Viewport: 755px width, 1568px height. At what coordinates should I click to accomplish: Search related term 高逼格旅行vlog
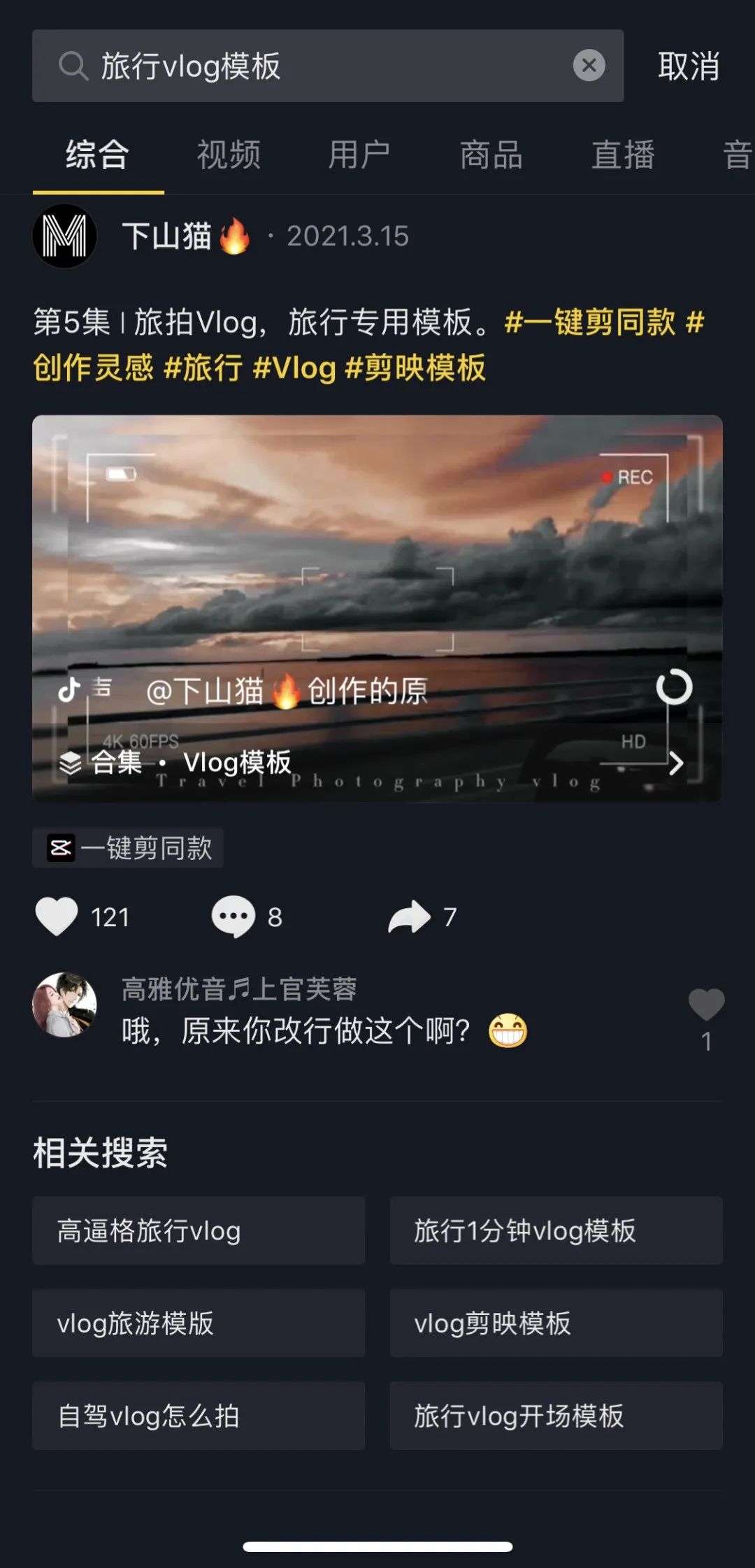click(x=199, y=1230)
